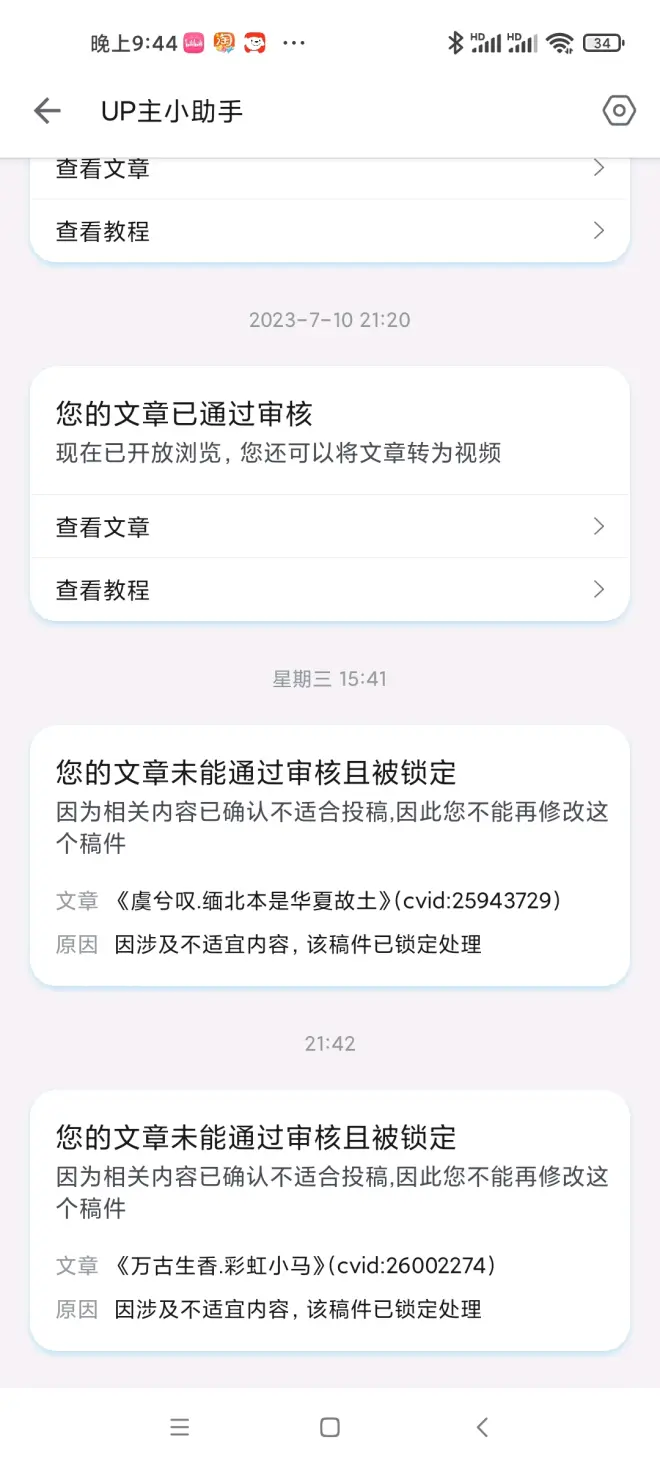This screenshot has height=1467, width=660.
Task: Open the system recent apps menu
Action: pyautogui.click(x=180, y=1427)
